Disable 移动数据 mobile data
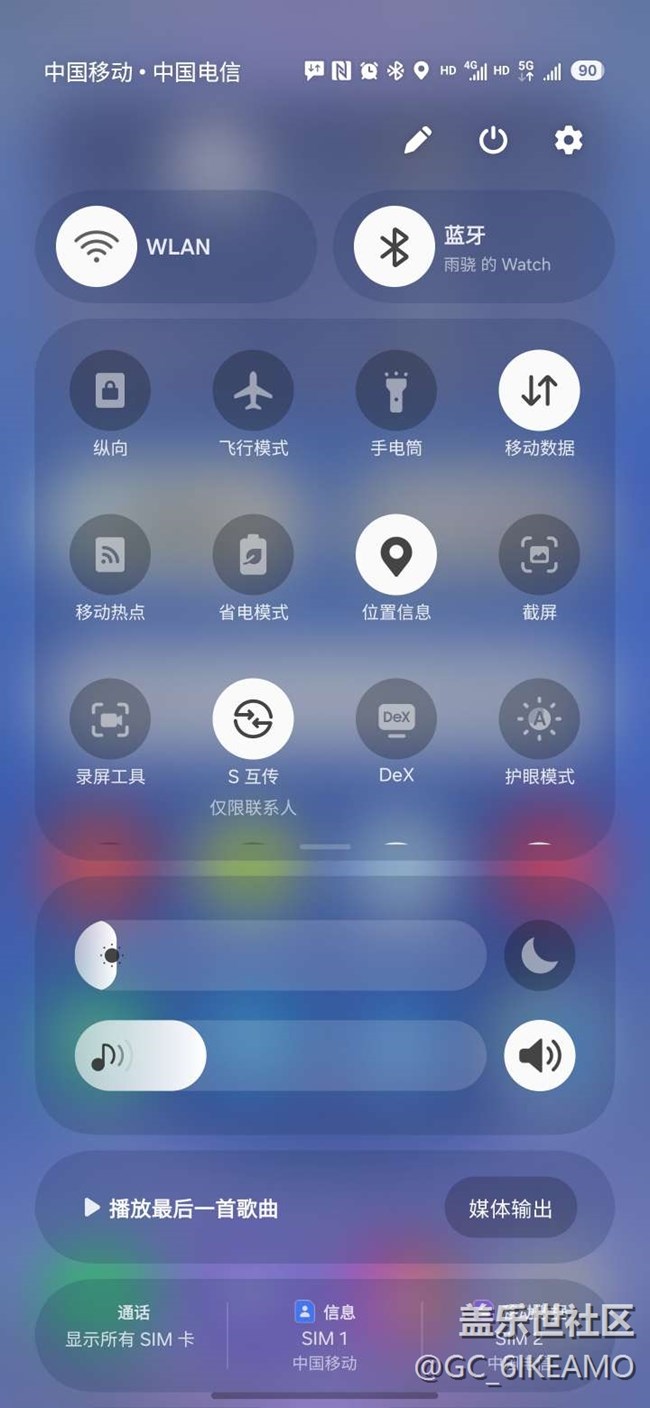The image size is (650, 1408). [539, 391]
